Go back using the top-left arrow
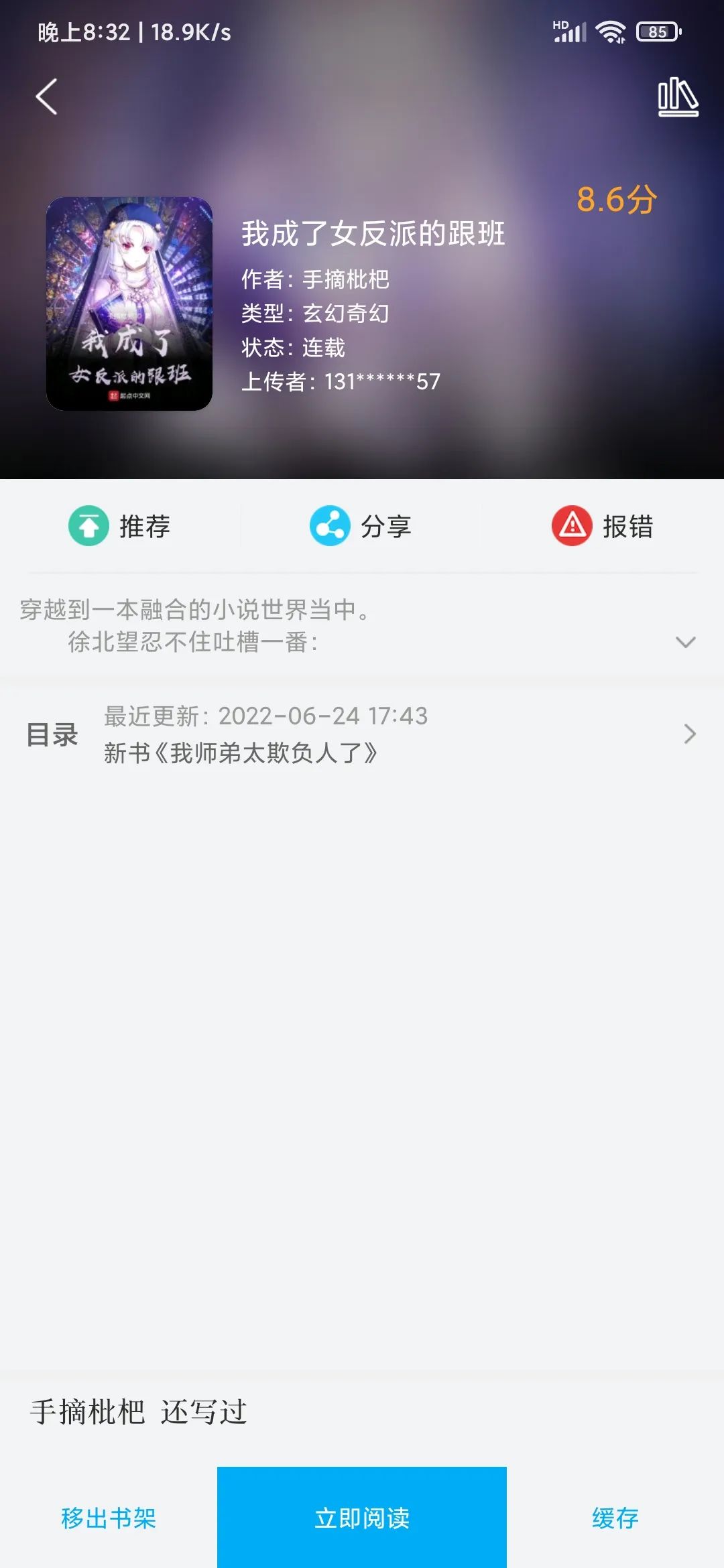The width and height of the screenshot is (724, 1568). coord(46,97)
